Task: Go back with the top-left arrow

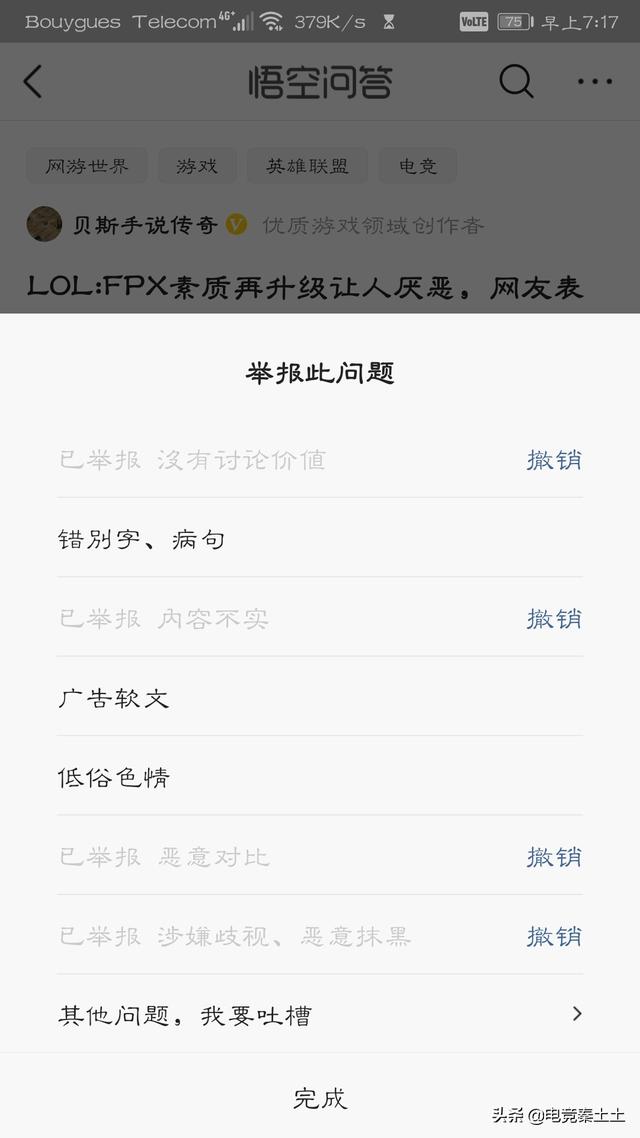Action: (x=33, y=82)
